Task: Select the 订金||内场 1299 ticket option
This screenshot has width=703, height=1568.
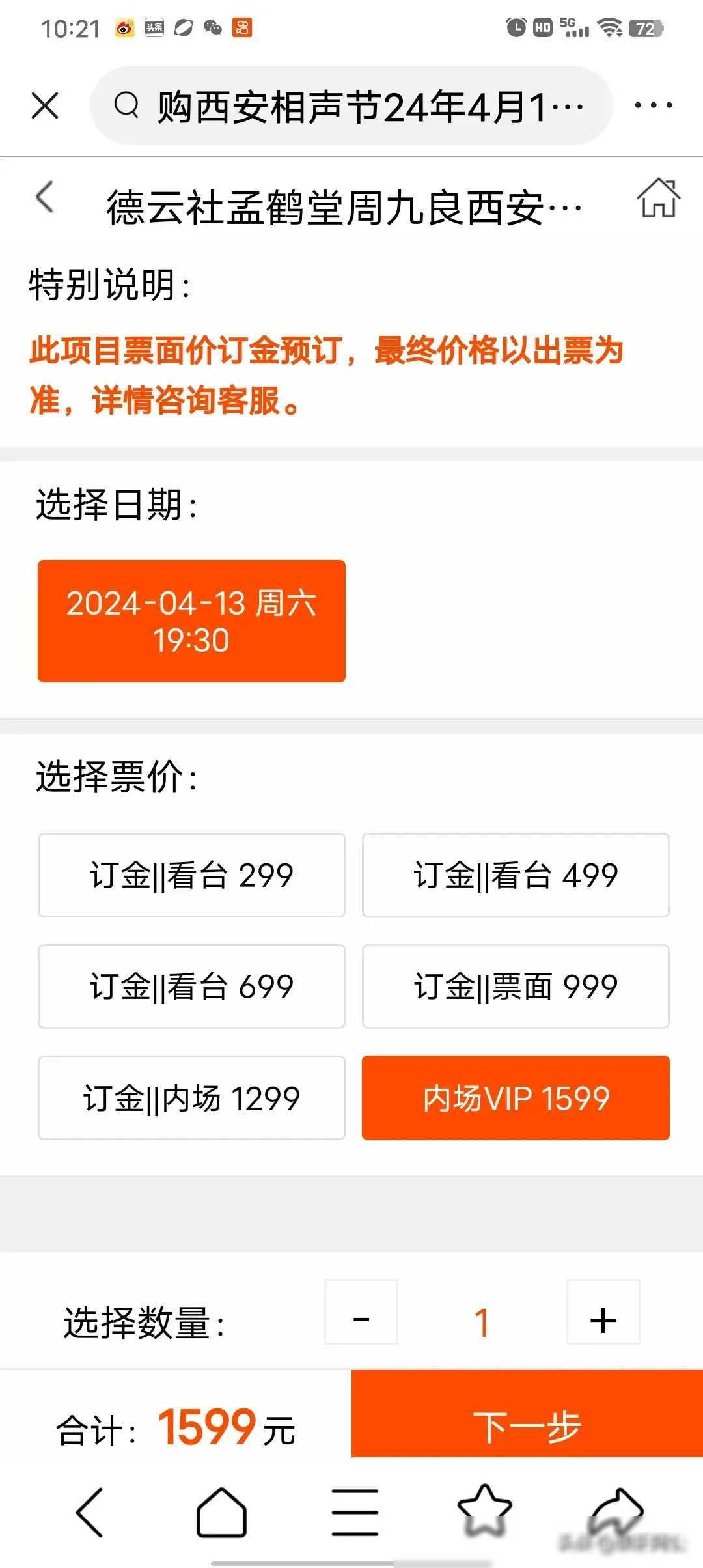Action: pyautogui.click(x=191, y=1097)
